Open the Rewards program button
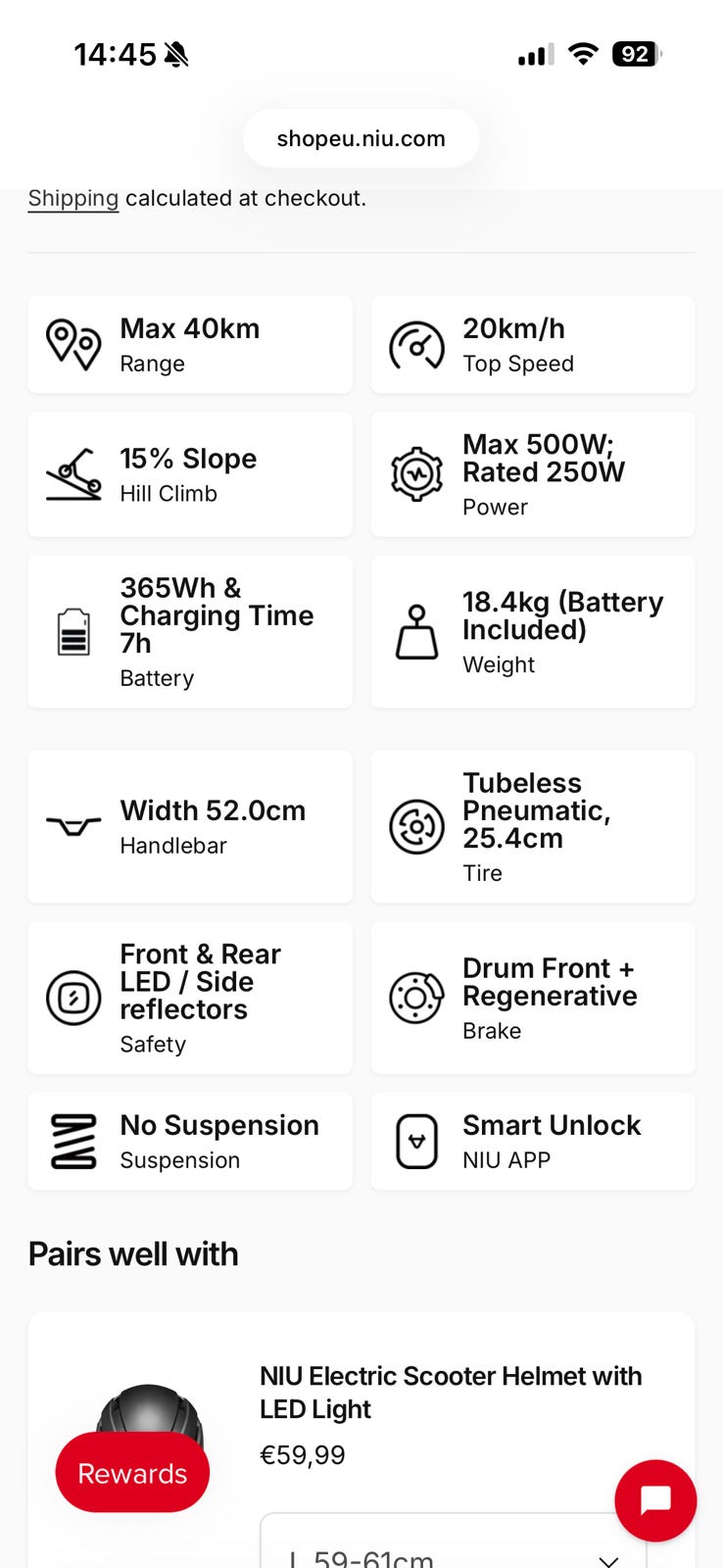Viewport: 723px width, 1568px height. 132,1472
